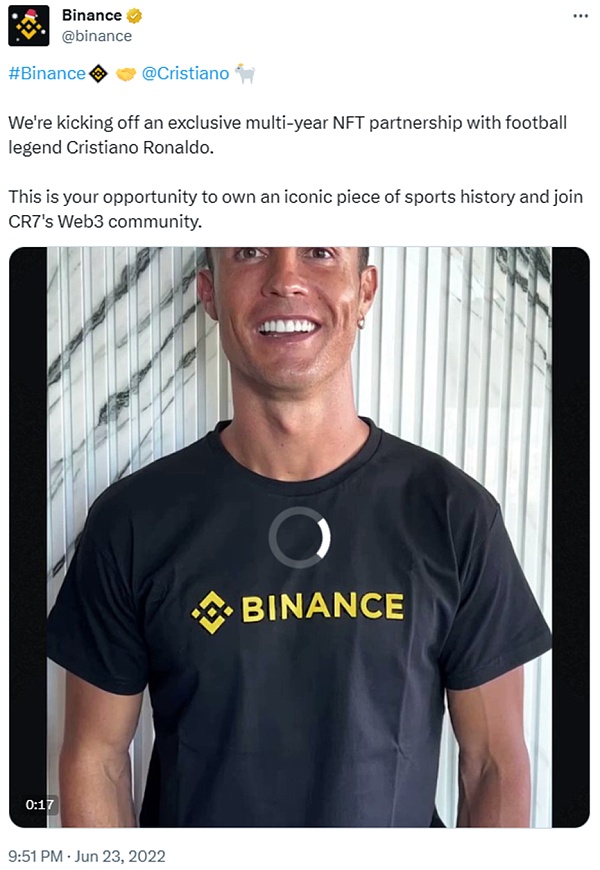Open the tweet's three-dot overflow menu

click(580, 16)
